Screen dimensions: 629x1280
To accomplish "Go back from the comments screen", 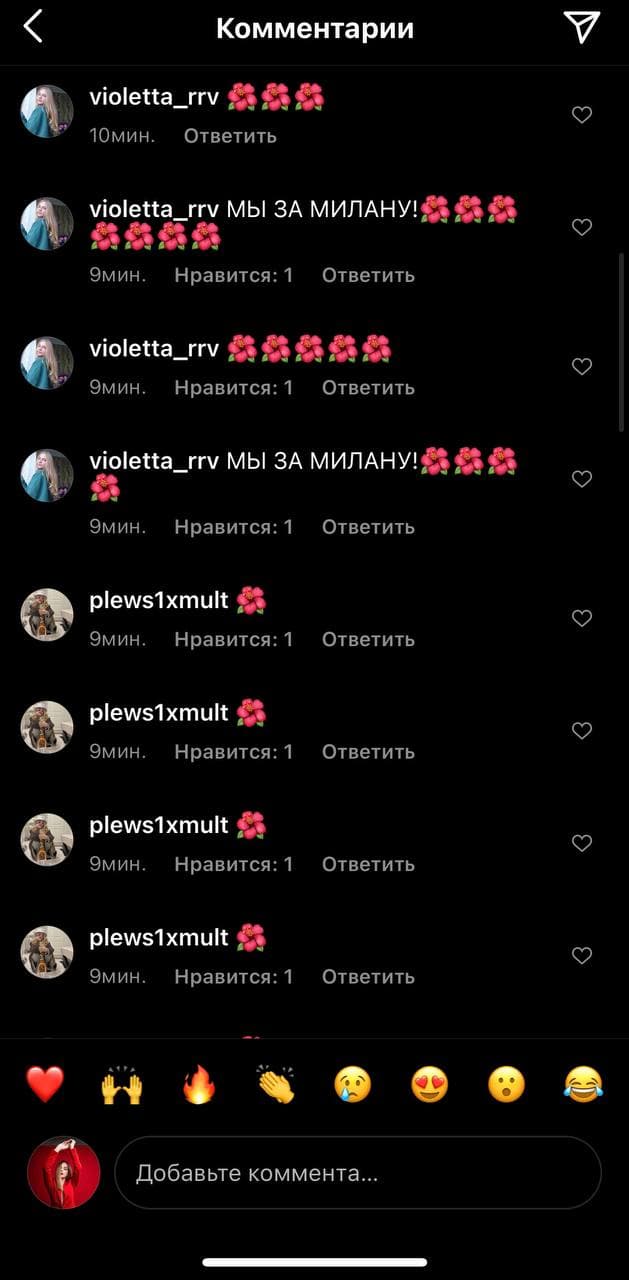I will click(33, 28).
